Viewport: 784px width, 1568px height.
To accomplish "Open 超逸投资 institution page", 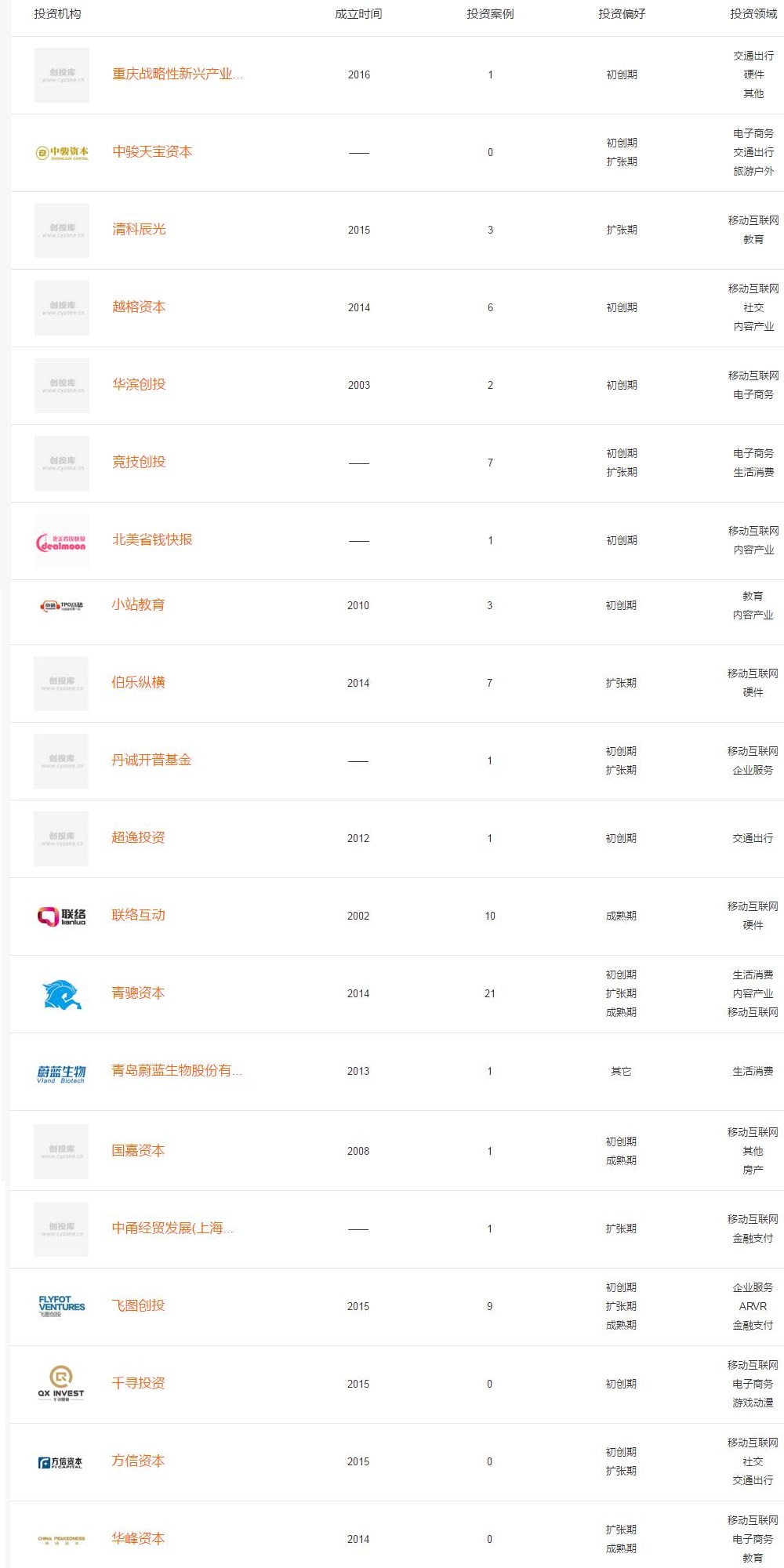I will click(x=138, y=838).
